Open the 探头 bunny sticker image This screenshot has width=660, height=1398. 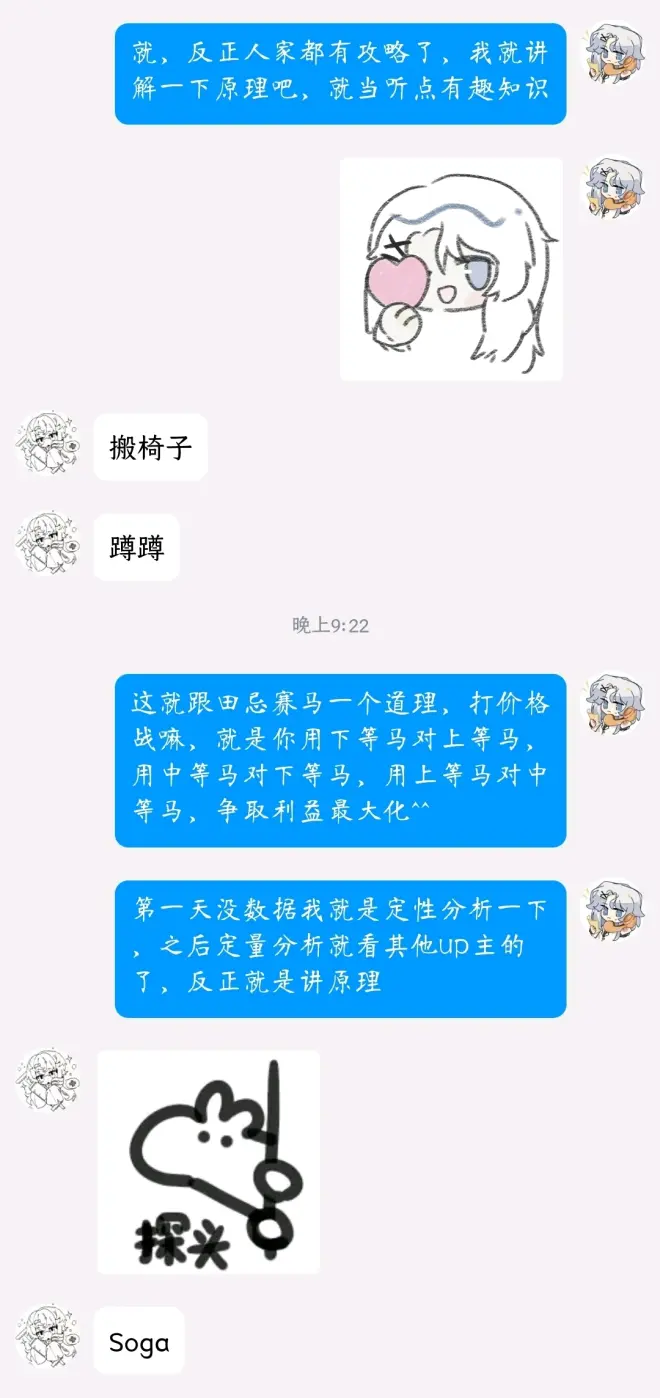point(208,1161)
